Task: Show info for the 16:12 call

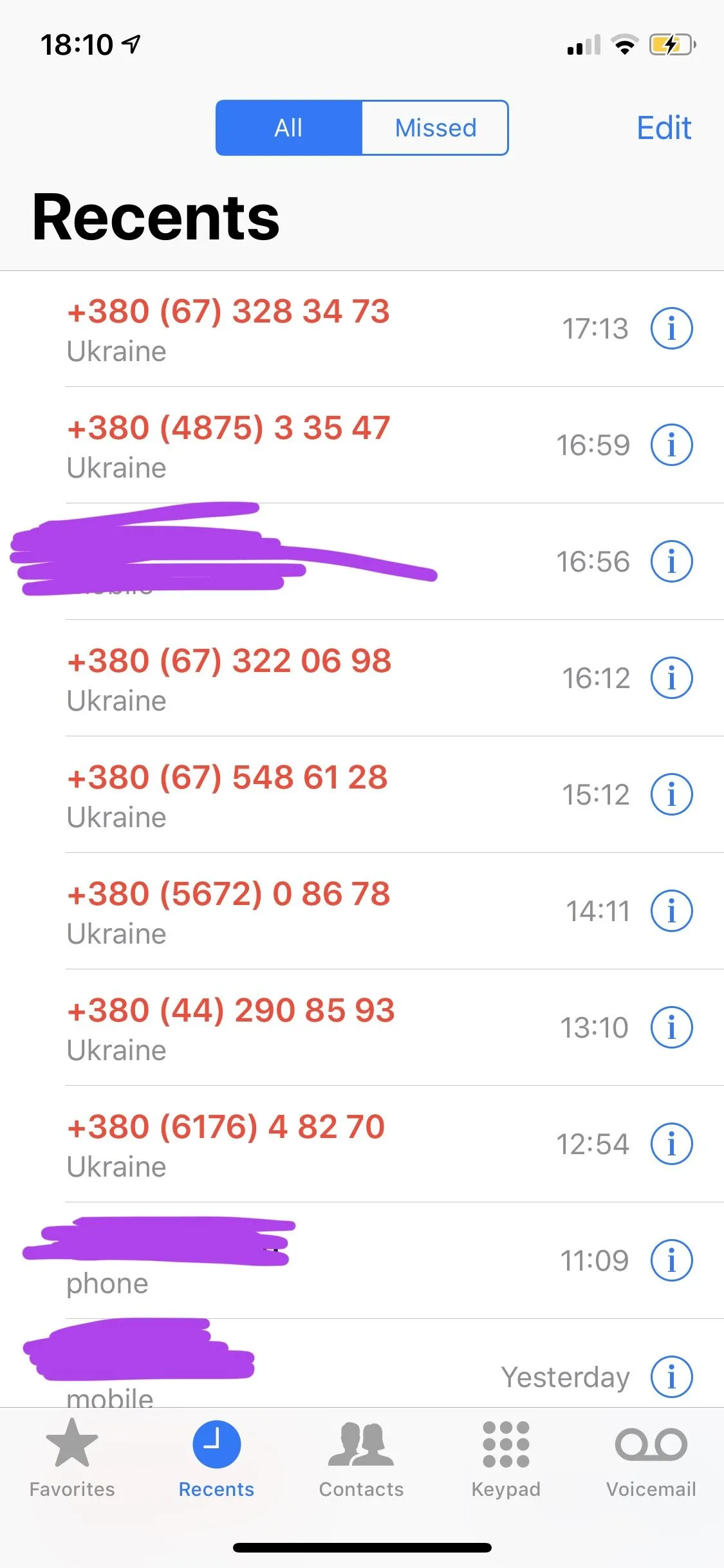Action: [671, 678]
